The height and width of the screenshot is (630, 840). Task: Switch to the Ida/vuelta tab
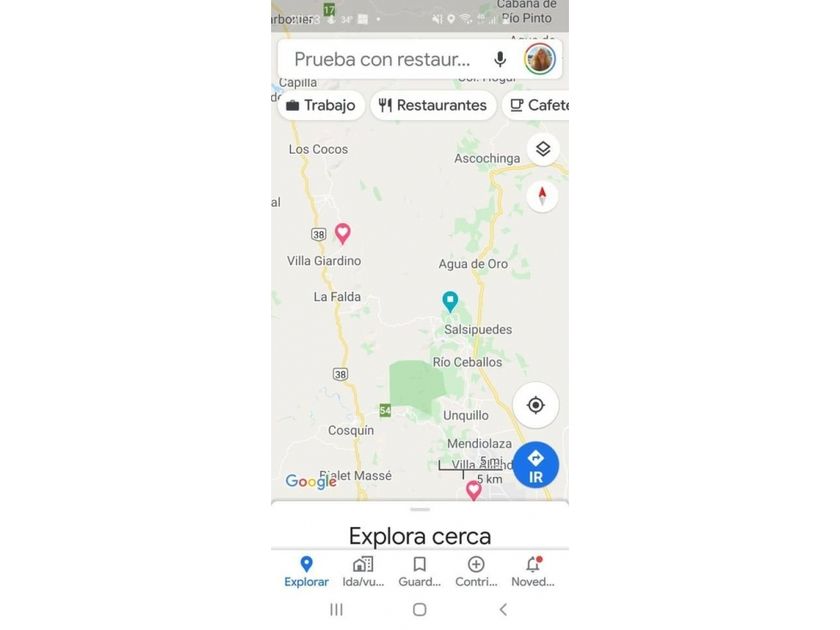point(363,572)
